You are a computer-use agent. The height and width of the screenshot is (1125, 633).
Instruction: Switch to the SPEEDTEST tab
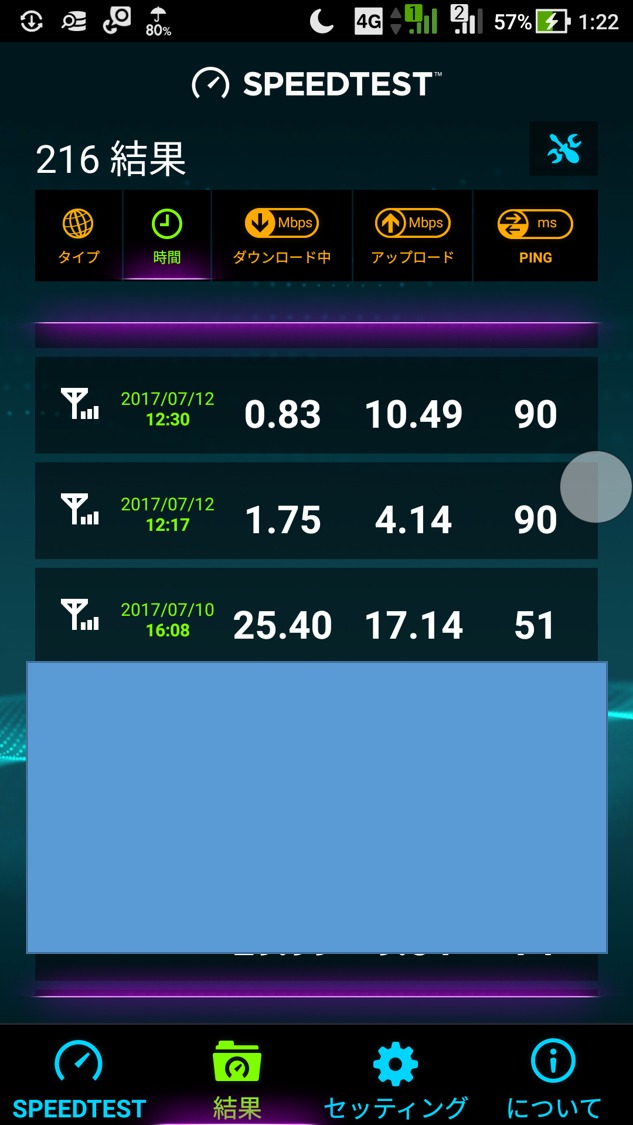[79, 1078]
